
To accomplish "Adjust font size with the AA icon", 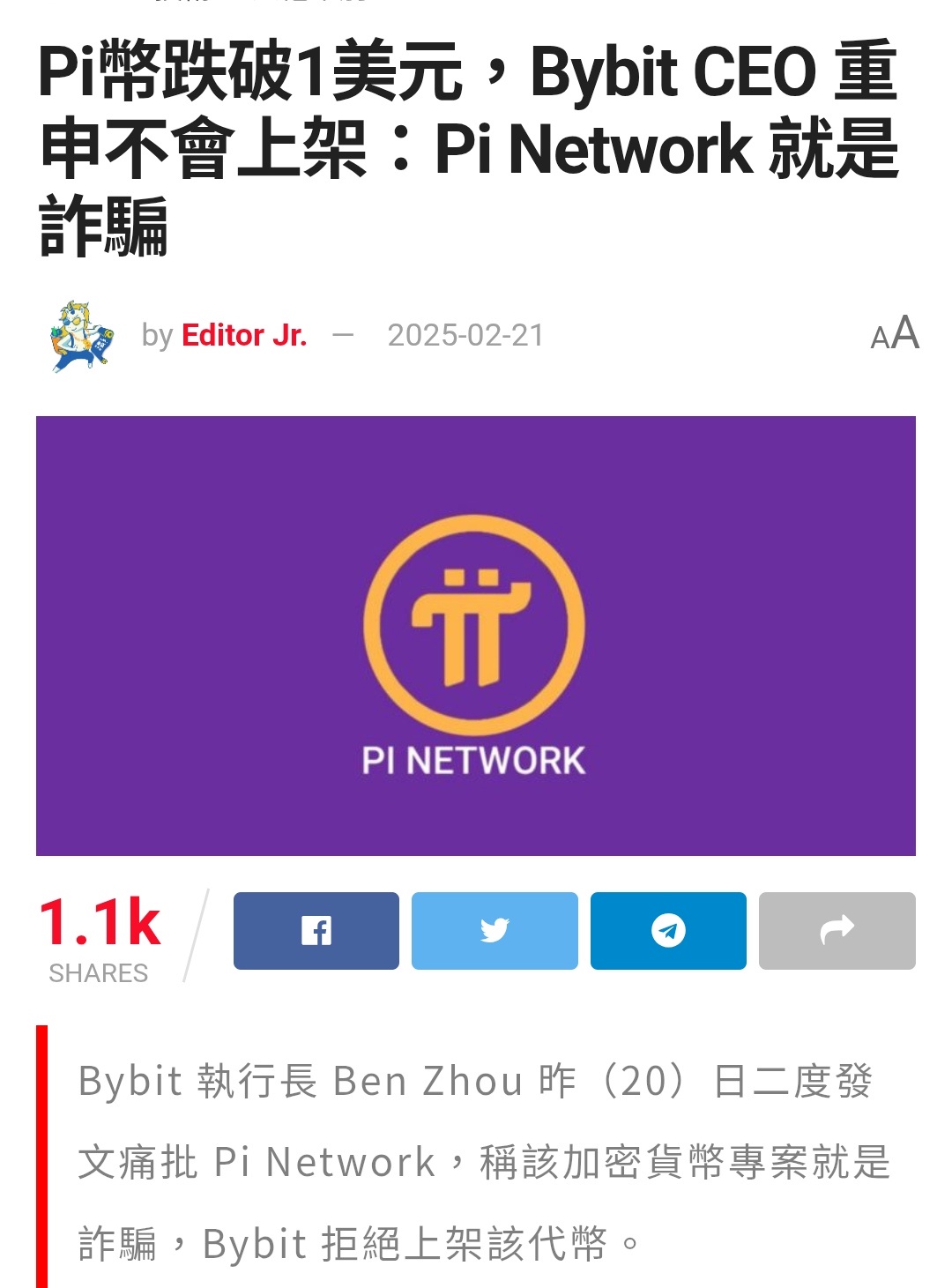I will pyautogui.click(x=894, y=334).
